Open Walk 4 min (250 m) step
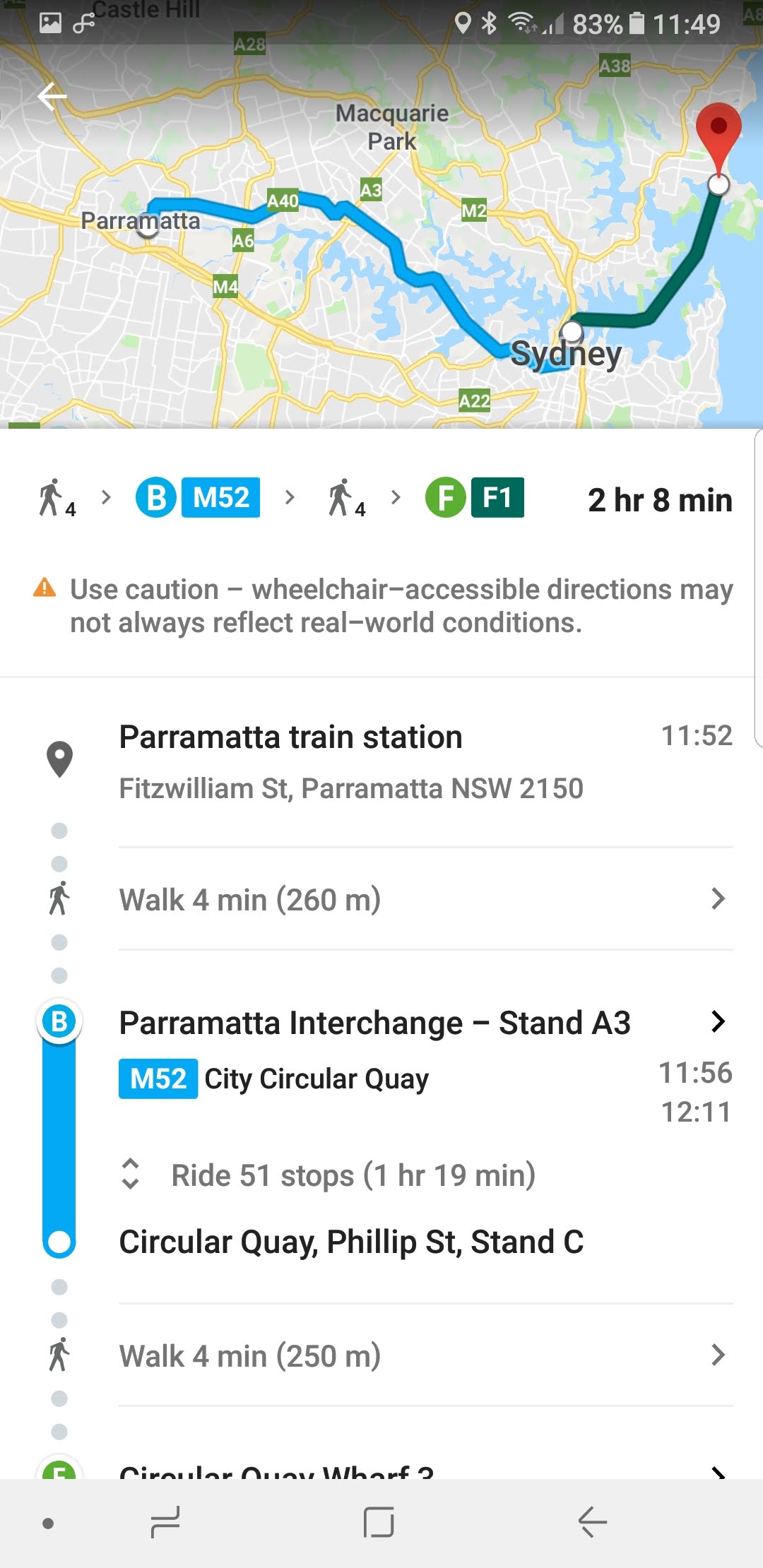Image resolution: width=763 pixels, height=1568 pixels. (x=426, y=1355)
